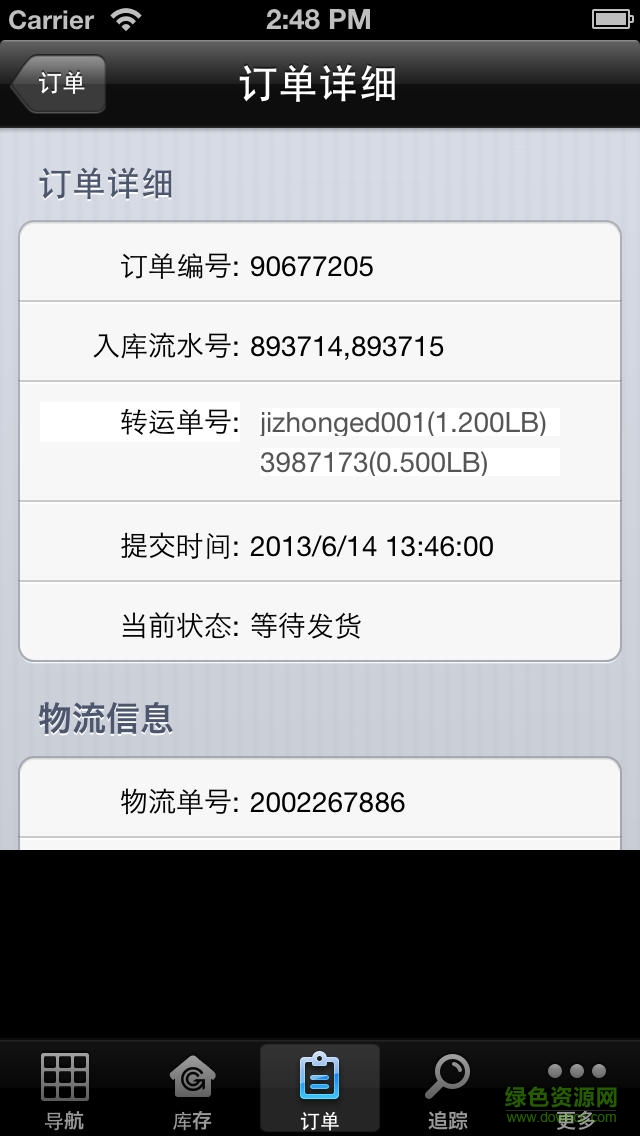Switch to the 导航 tab
The image size is (640, 1136).
[64, 1089]
